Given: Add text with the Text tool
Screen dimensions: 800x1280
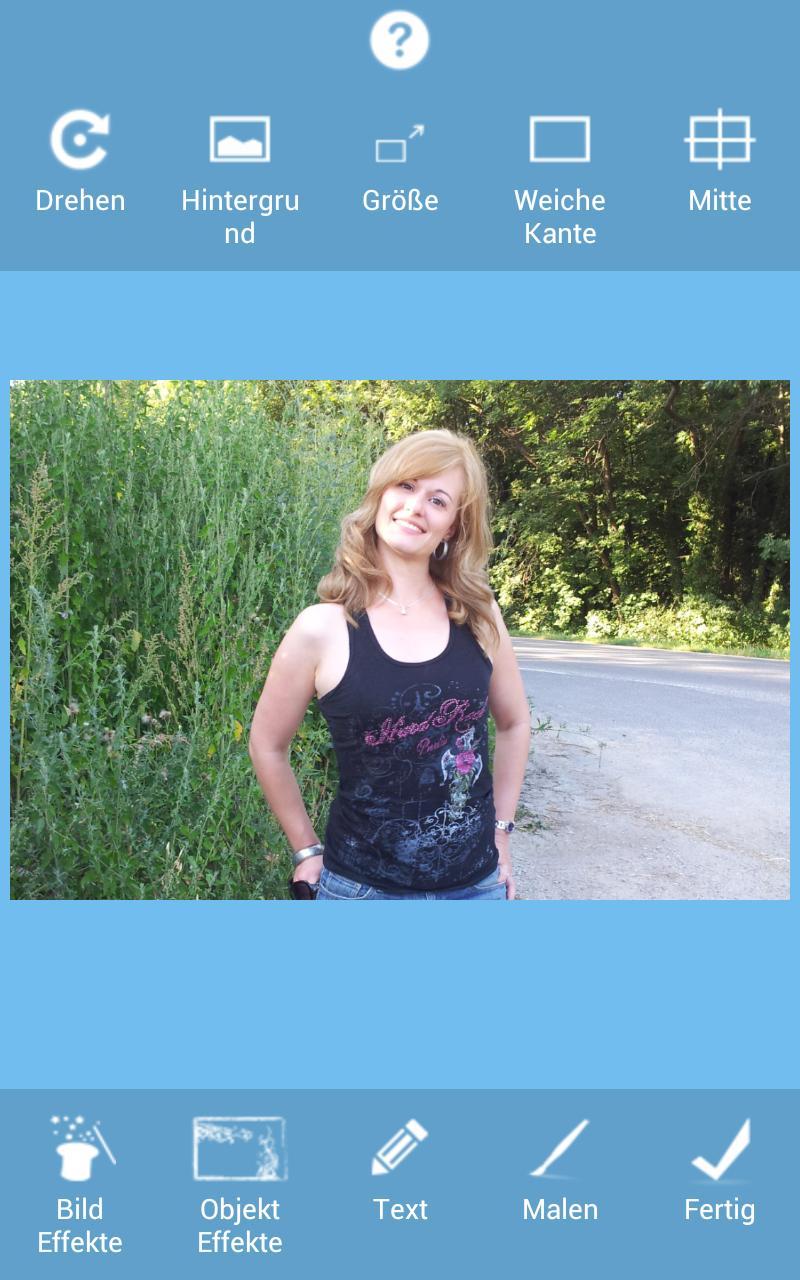Looking at the screenshot, I should click(400, 1170).
